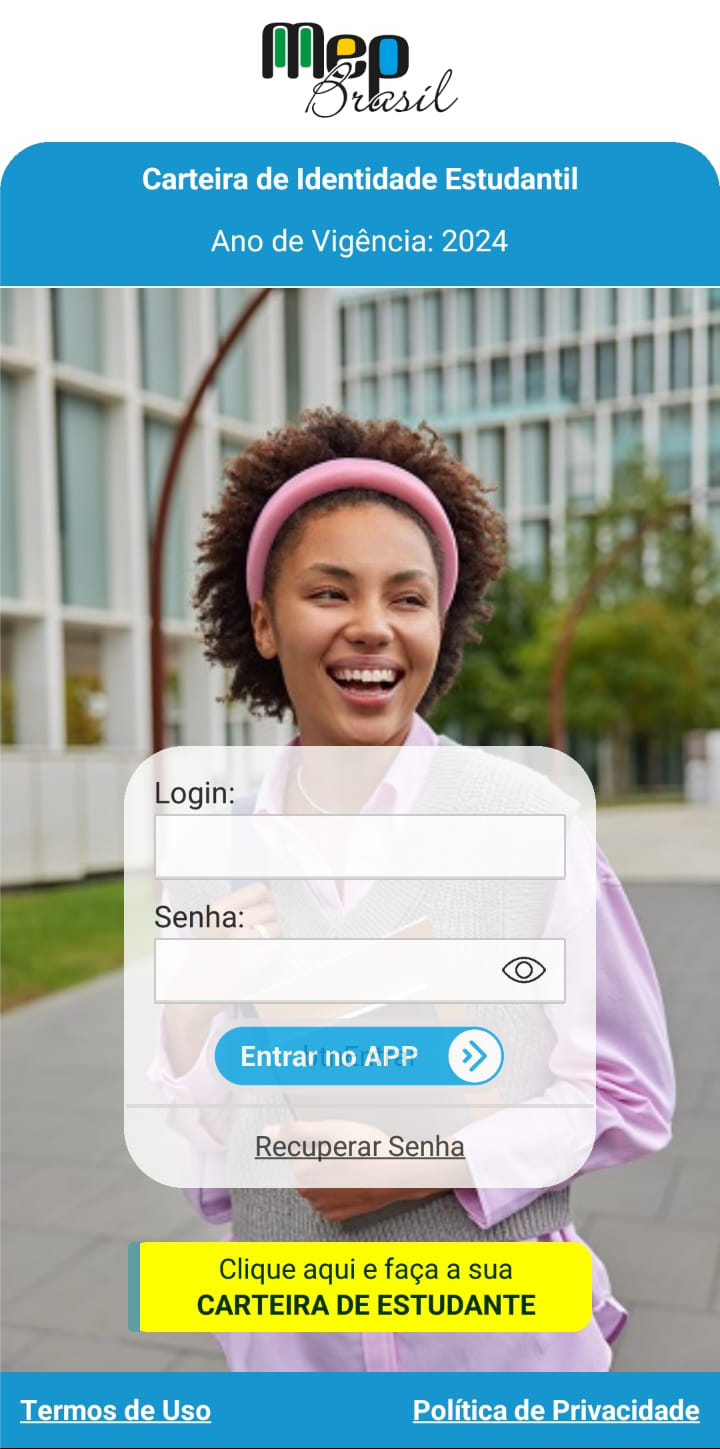720x1449 pixels.
Task: Open Política de Privacidade
Action: 556,1410
